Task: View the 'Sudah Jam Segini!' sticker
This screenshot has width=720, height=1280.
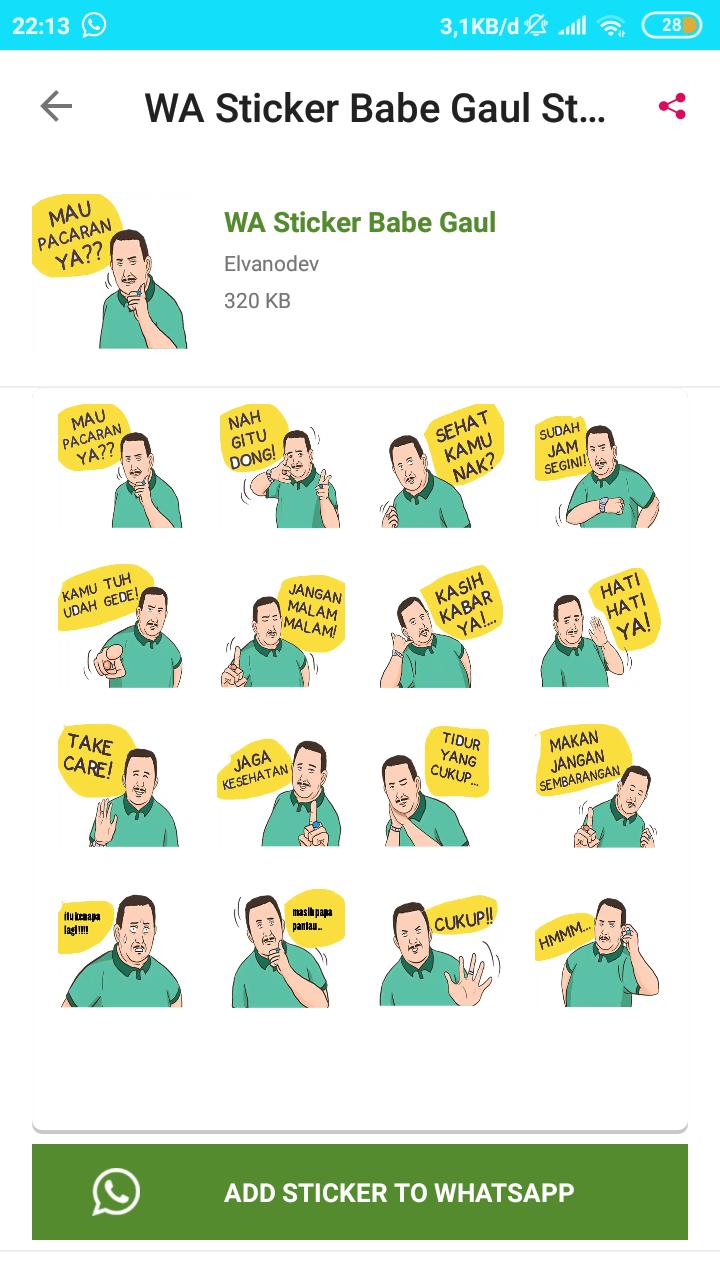Action: click(x=598, y=466)
